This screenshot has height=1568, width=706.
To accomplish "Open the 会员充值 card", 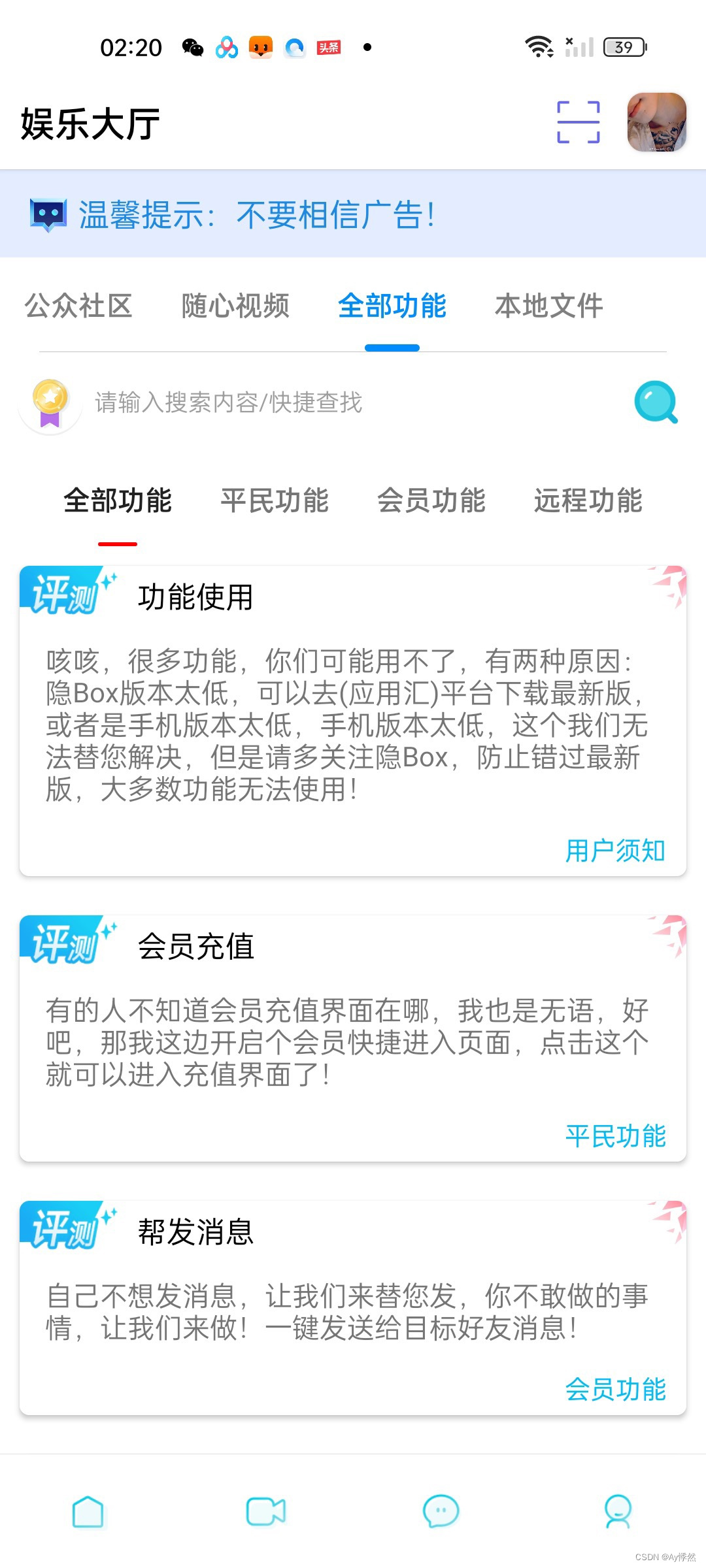I will click(x=353, y=1038).
